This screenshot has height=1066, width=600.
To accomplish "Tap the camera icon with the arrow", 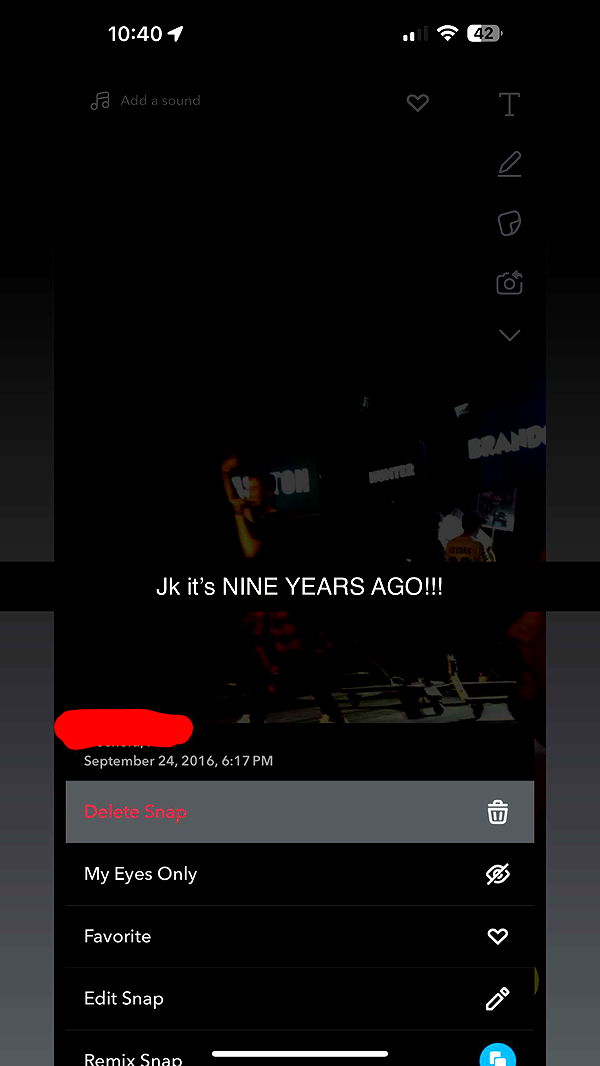I will click(x=509, y=283).
